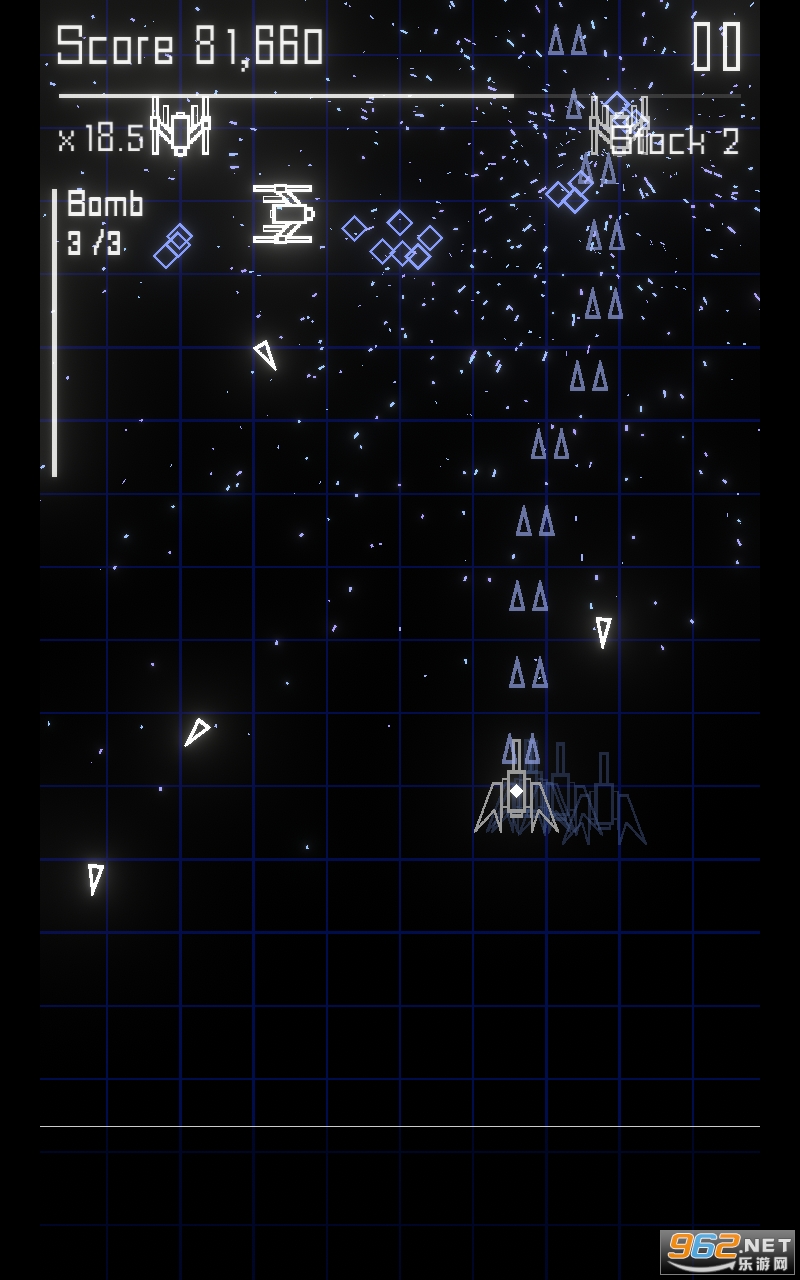This screenshot has width=800, height=1280.
Task: Pause the game
Action: tap(717, 47)
